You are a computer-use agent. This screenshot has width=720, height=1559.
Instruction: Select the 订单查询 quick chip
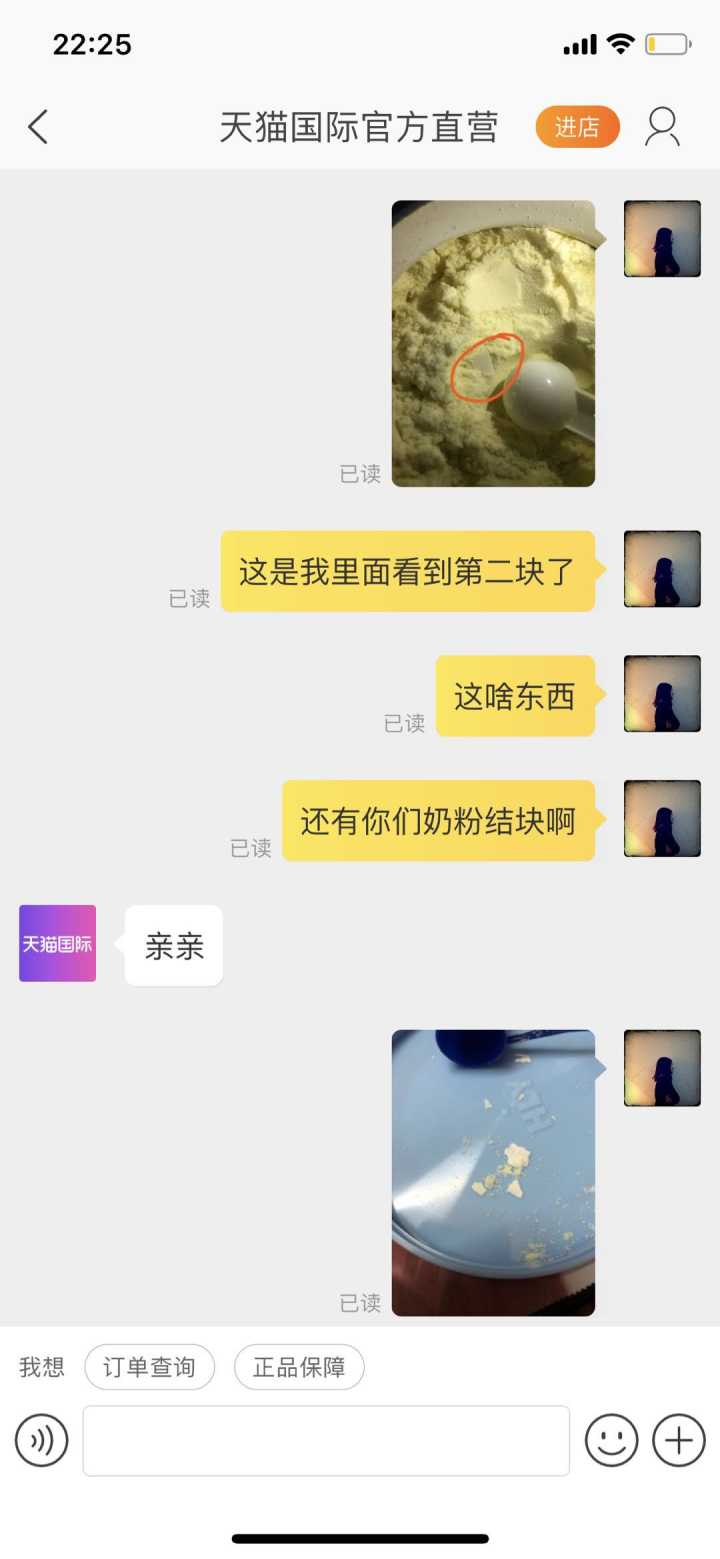tap(149, 1367)
